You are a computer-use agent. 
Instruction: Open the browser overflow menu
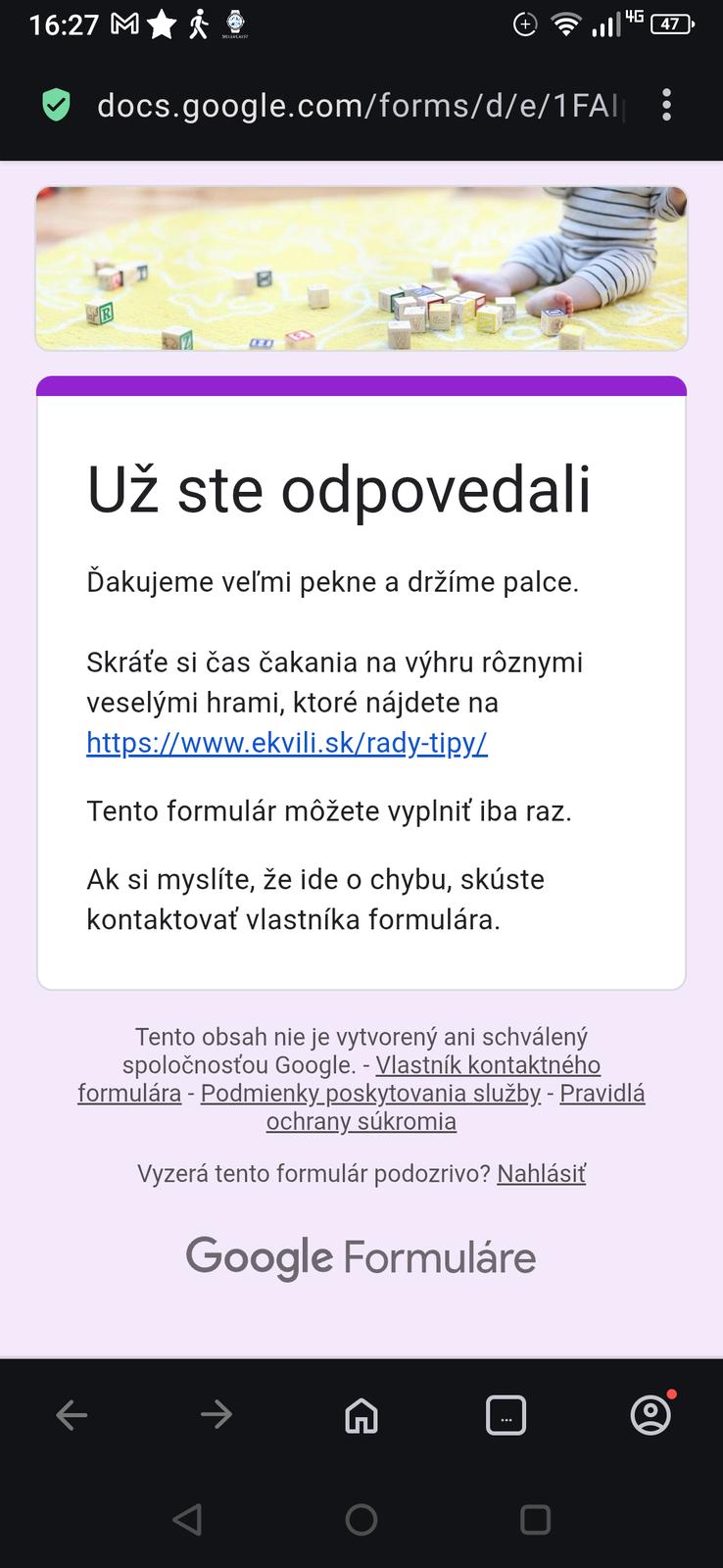click(x=666, y=105)
